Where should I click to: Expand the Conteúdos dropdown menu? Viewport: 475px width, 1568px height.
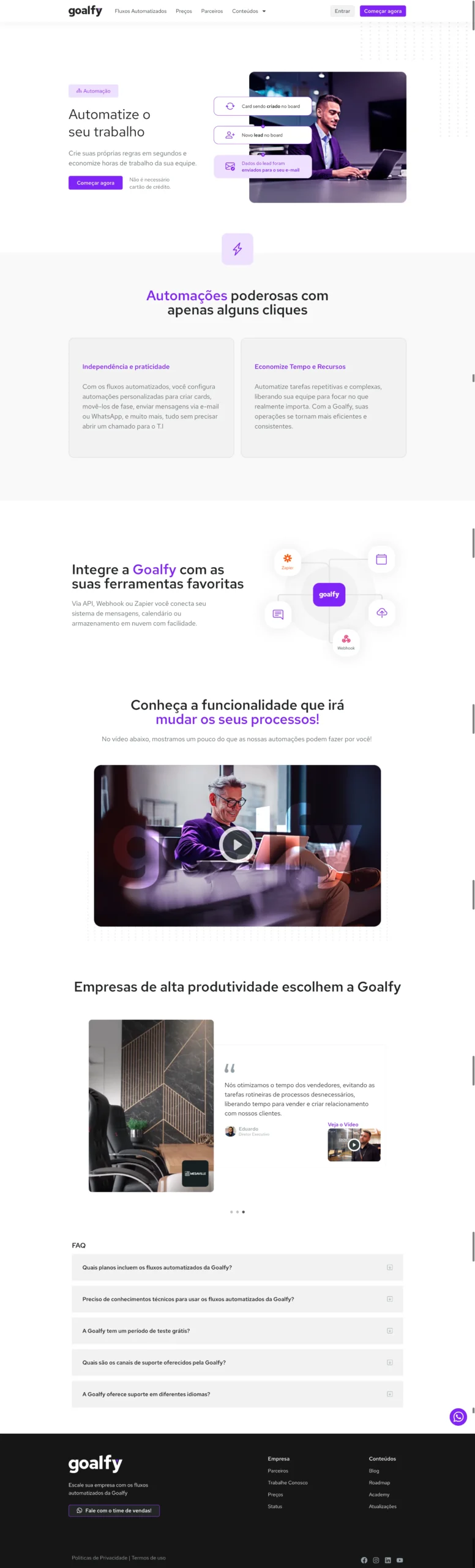[x=249, y=11]
